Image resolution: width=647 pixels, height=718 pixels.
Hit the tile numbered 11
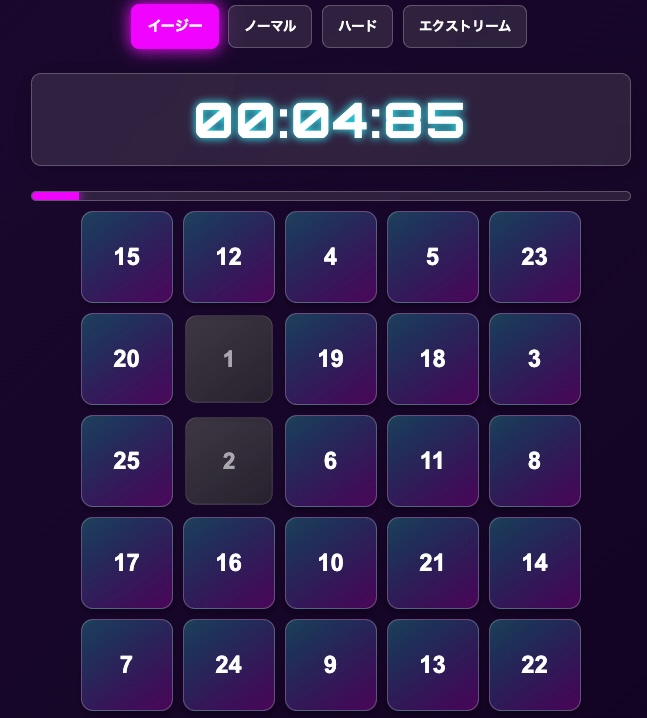tap(432, 461)
